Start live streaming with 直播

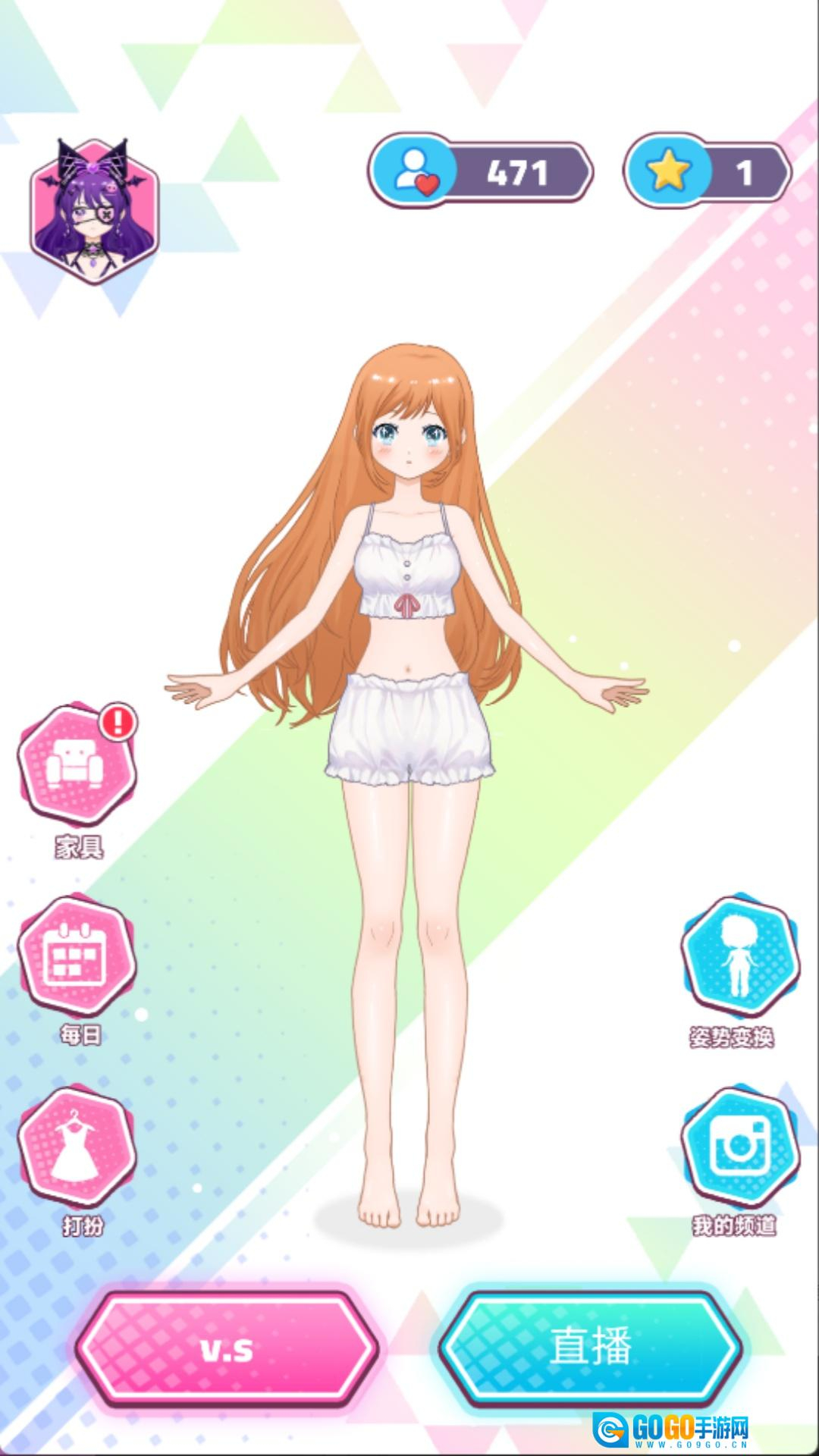(x=590, y=1348)
